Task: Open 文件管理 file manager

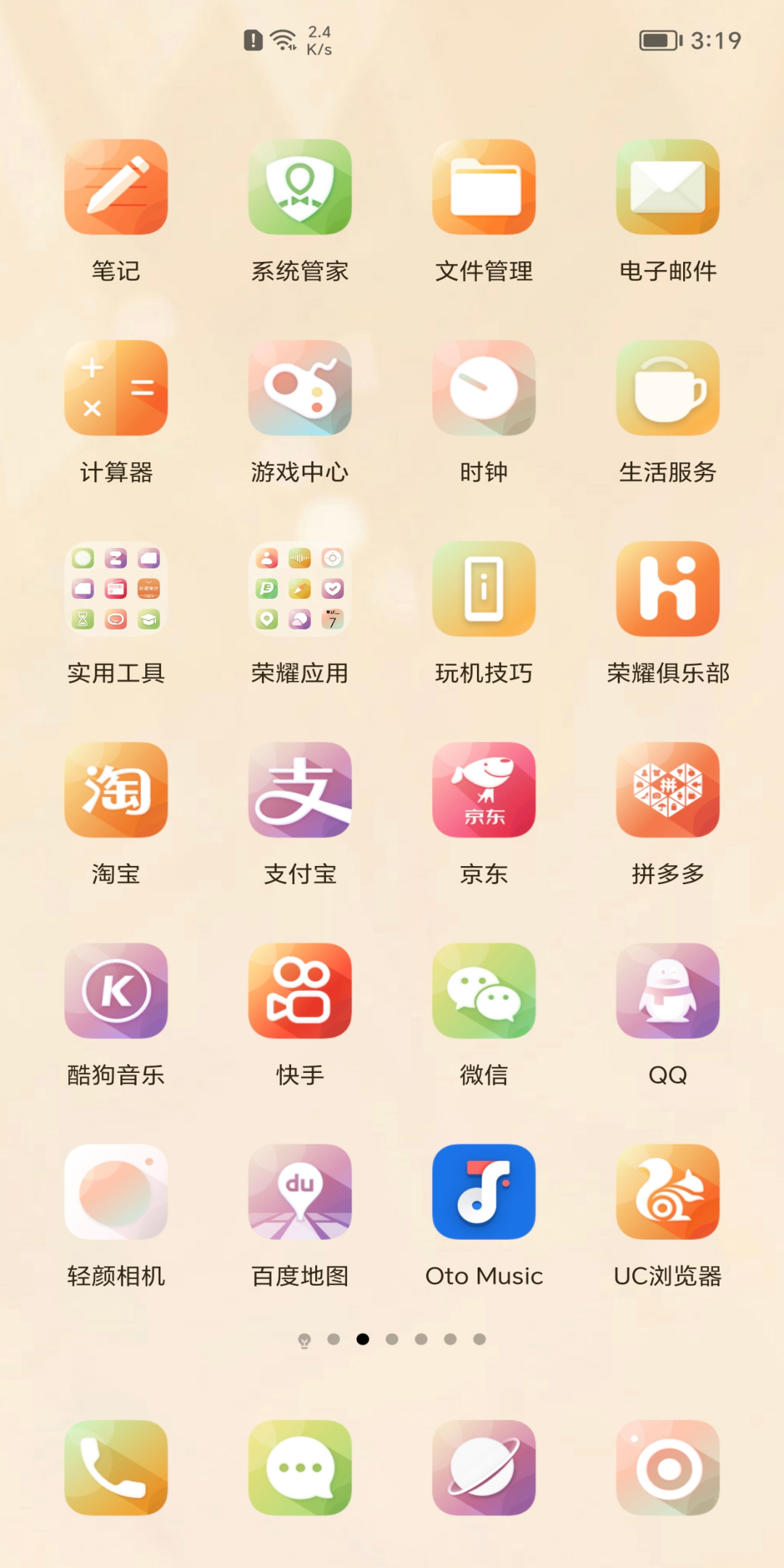Action: pyautogui.click(x=484, y=187)
